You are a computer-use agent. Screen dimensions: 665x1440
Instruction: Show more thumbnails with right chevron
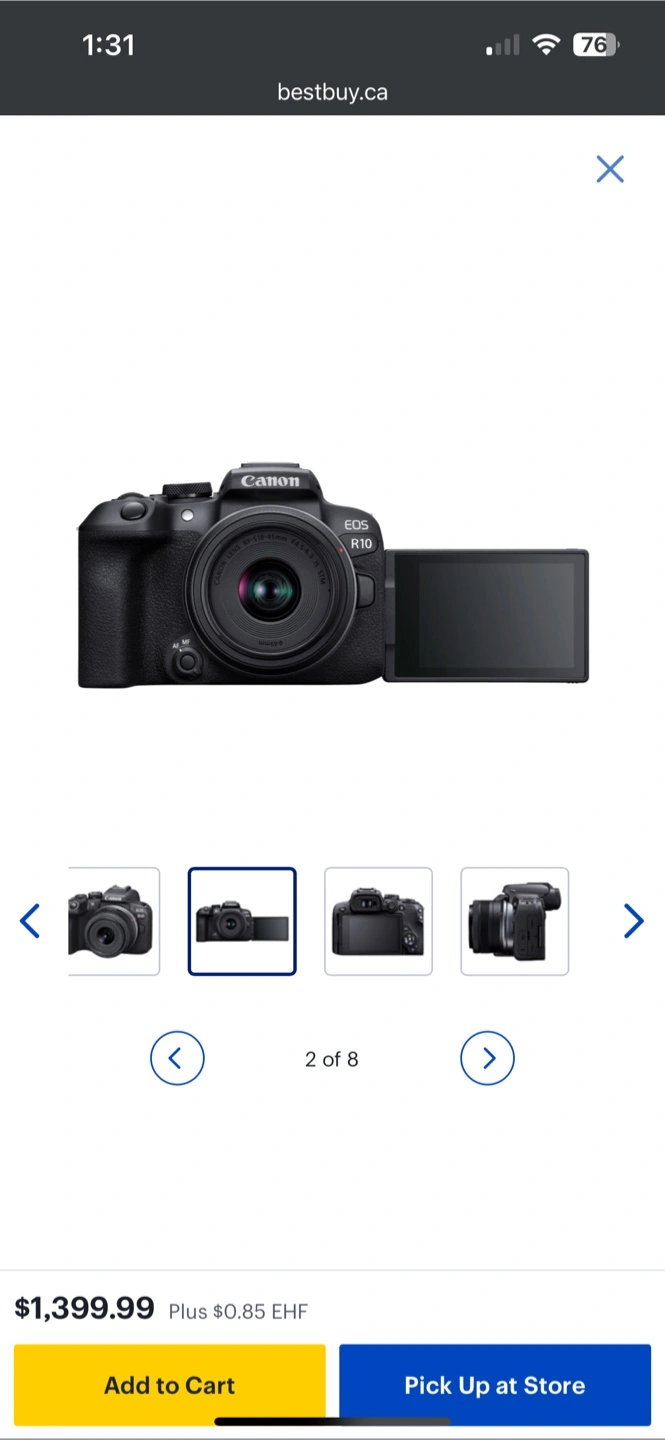click(634, 921)
